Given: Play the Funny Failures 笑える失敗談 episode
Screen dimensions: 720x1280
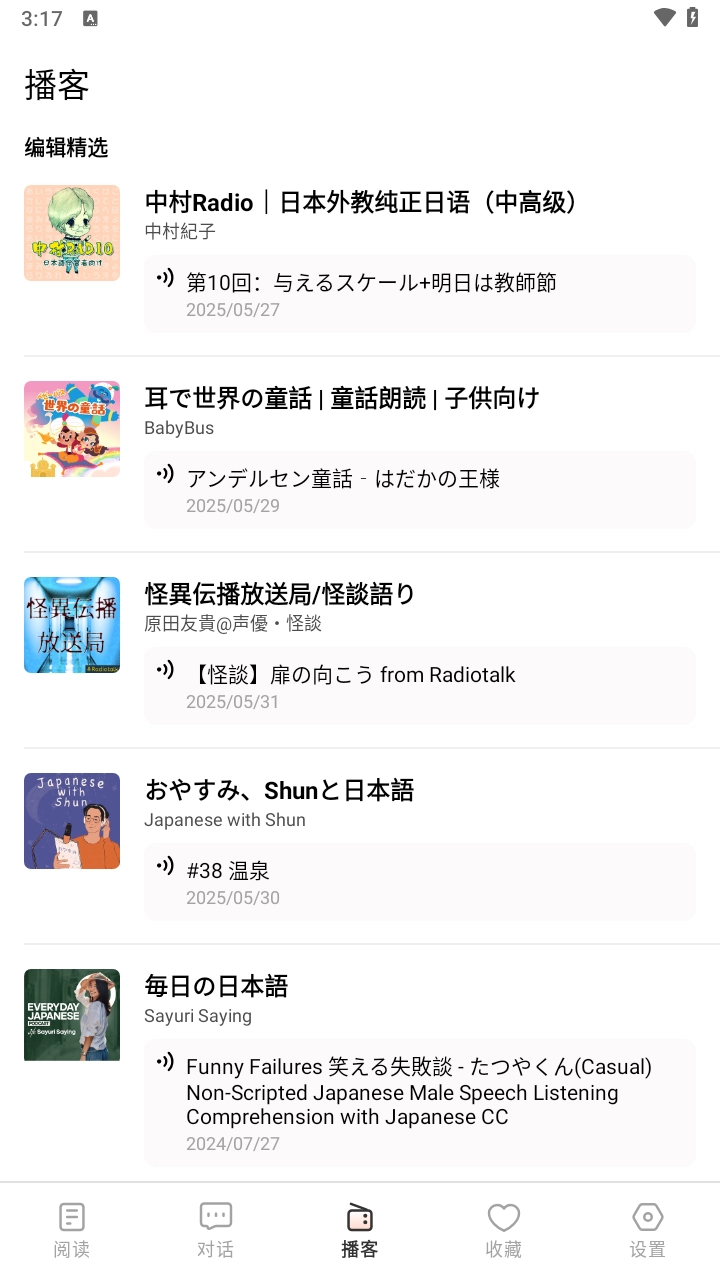Looking at the screenshot, I should point(420,1102).
